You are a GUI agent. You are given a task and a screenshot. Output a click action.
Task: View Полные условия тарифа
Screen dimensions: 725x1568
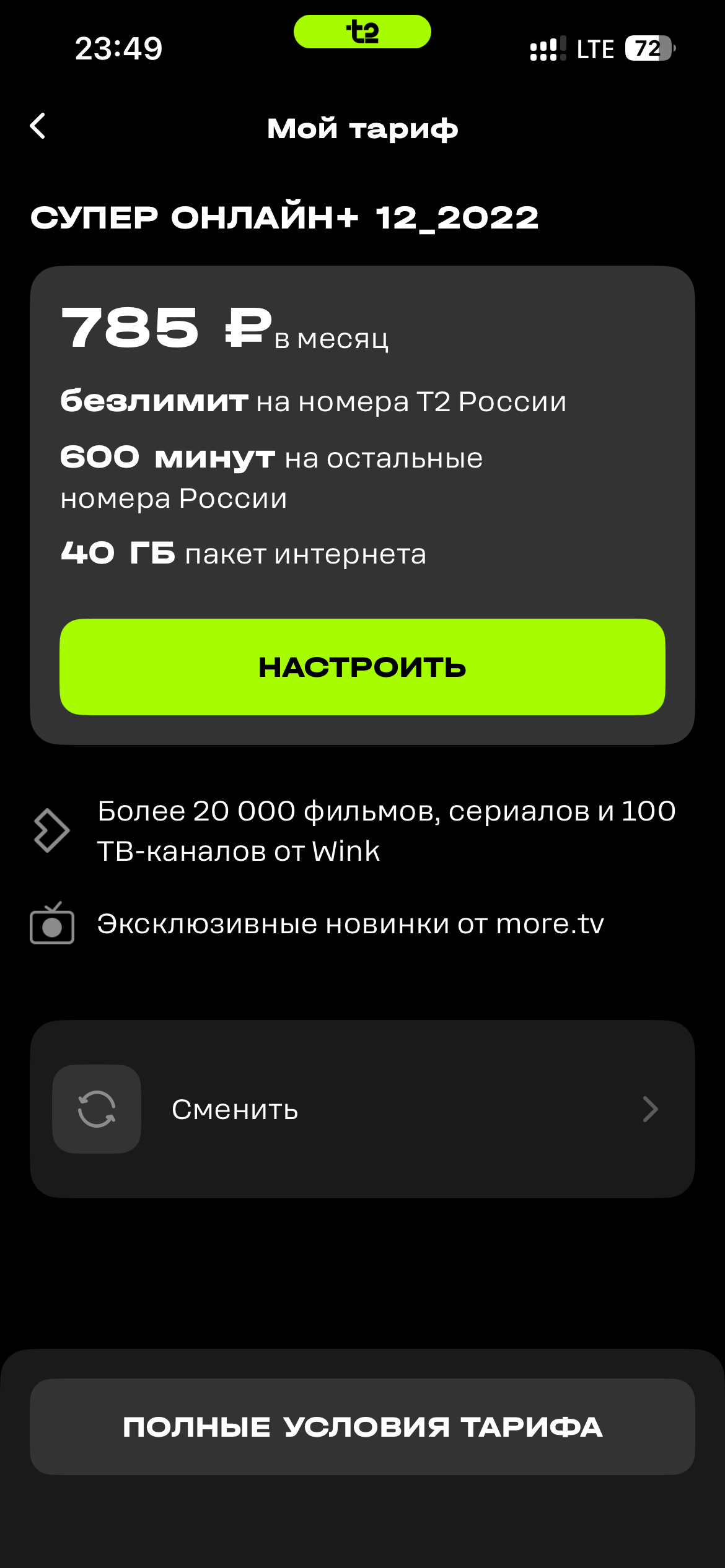coord(362,1427)
